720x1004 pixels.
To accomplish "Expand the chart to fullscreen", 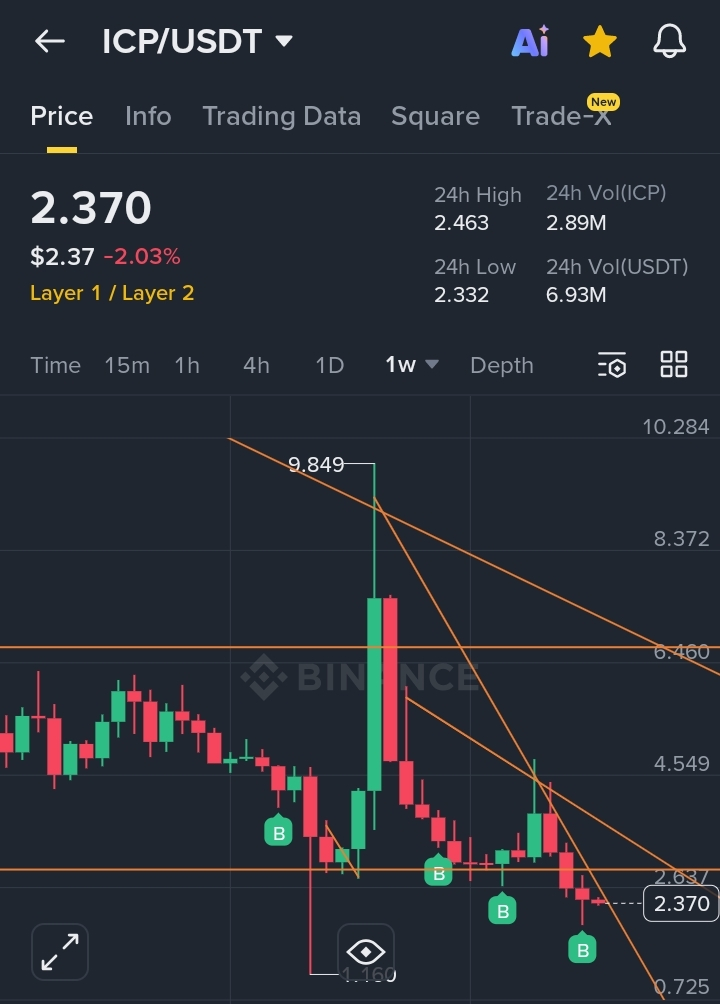I will coord(60,951).
